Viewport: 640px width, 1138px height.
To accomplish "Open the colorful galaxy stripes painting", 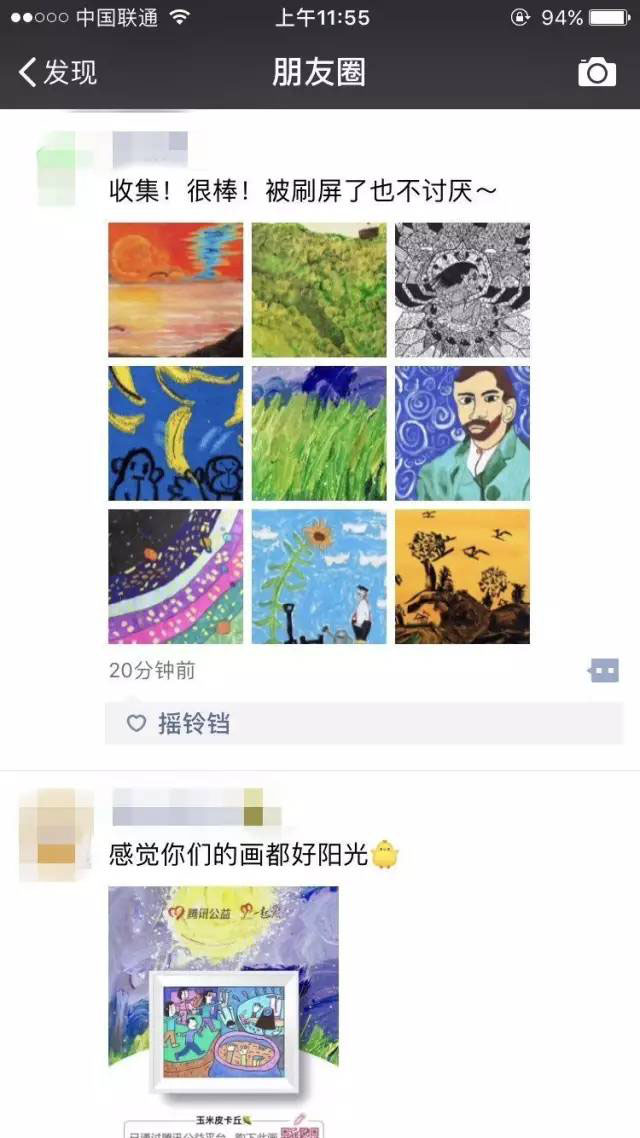I will (175, 576).
